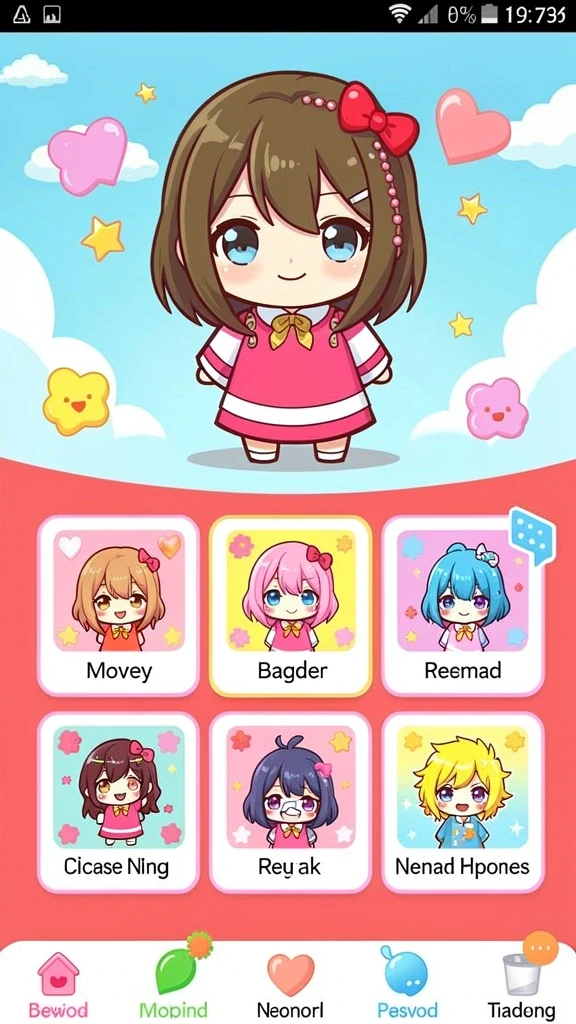Switch to the Bewod tab
Image resolution: width=576 pixels, height=1024 pixels.
(58, 984)
